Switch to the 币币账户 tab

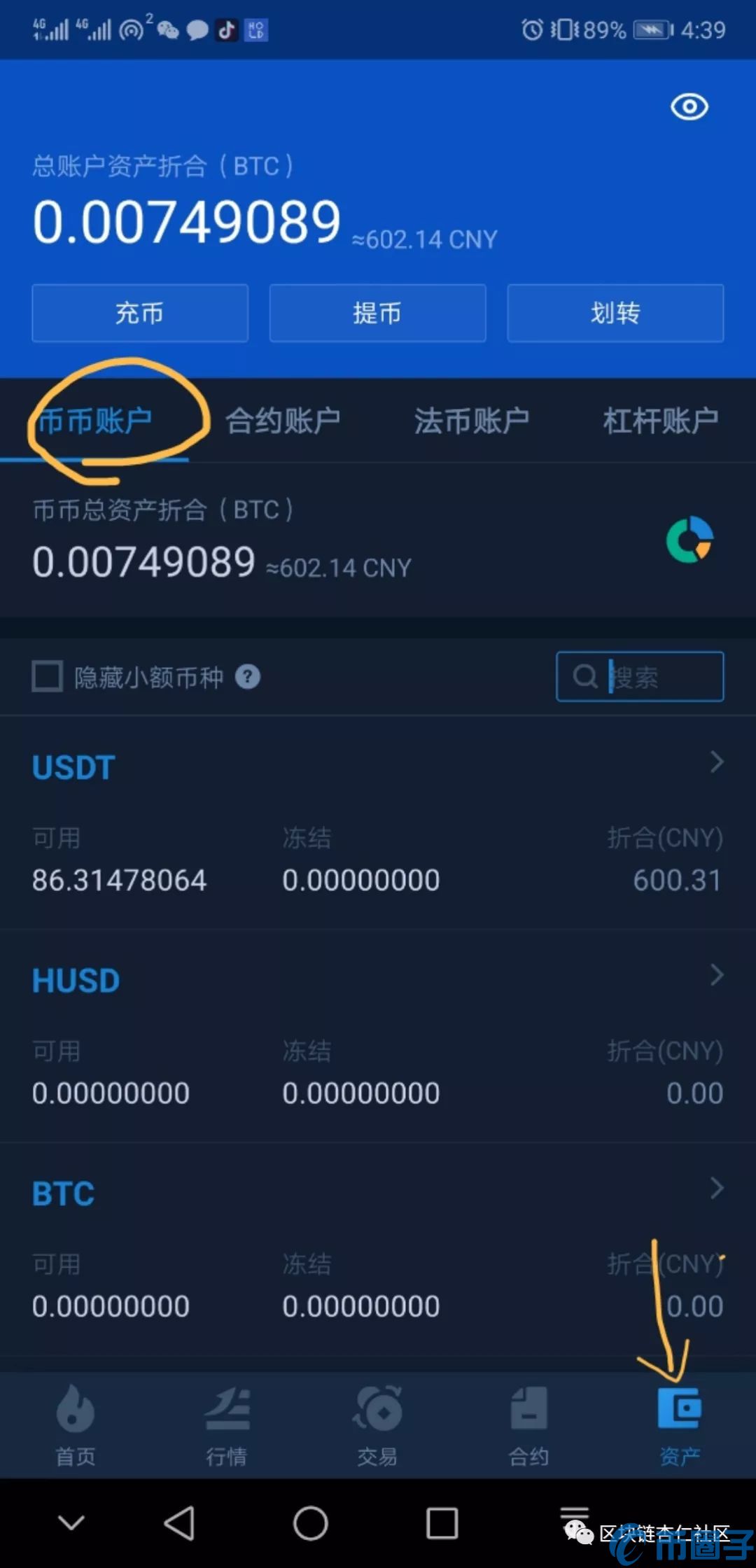coord(94,421)
